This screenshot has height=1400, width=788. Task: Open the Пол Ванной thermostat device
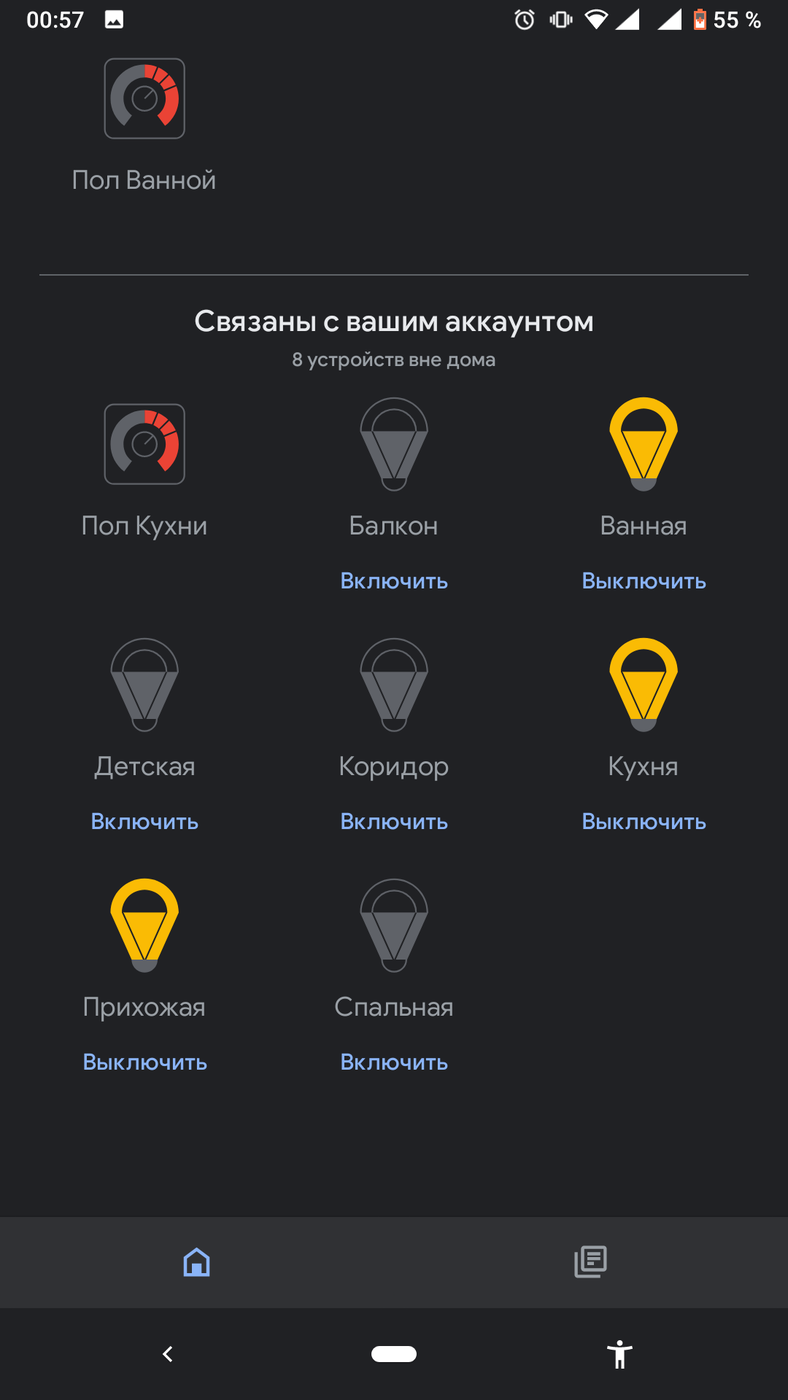[x=145, y=99]
